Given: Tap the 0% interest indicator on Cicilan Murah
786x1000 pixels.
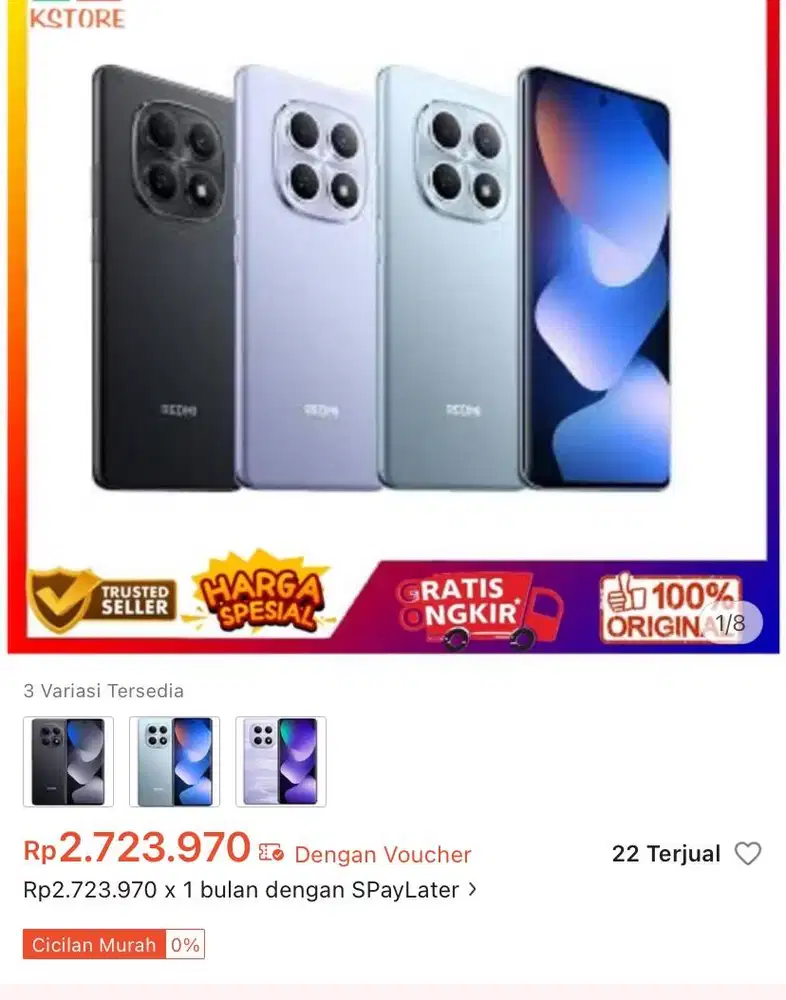Looking at the screenshot, I should pyautogui.click(x=186, y=944).
